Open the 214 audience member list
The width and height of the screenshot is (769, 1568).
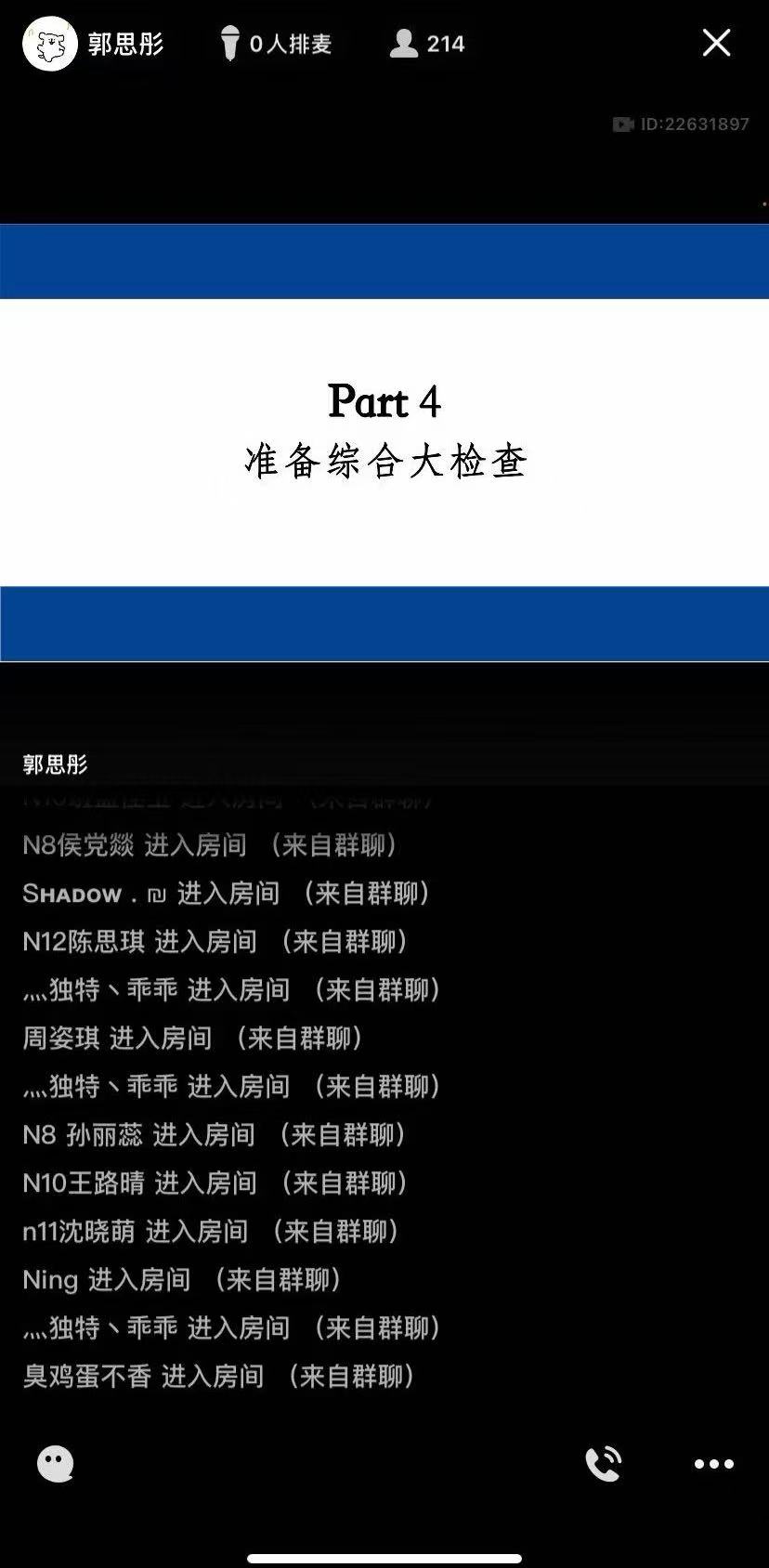pos(427,44)
